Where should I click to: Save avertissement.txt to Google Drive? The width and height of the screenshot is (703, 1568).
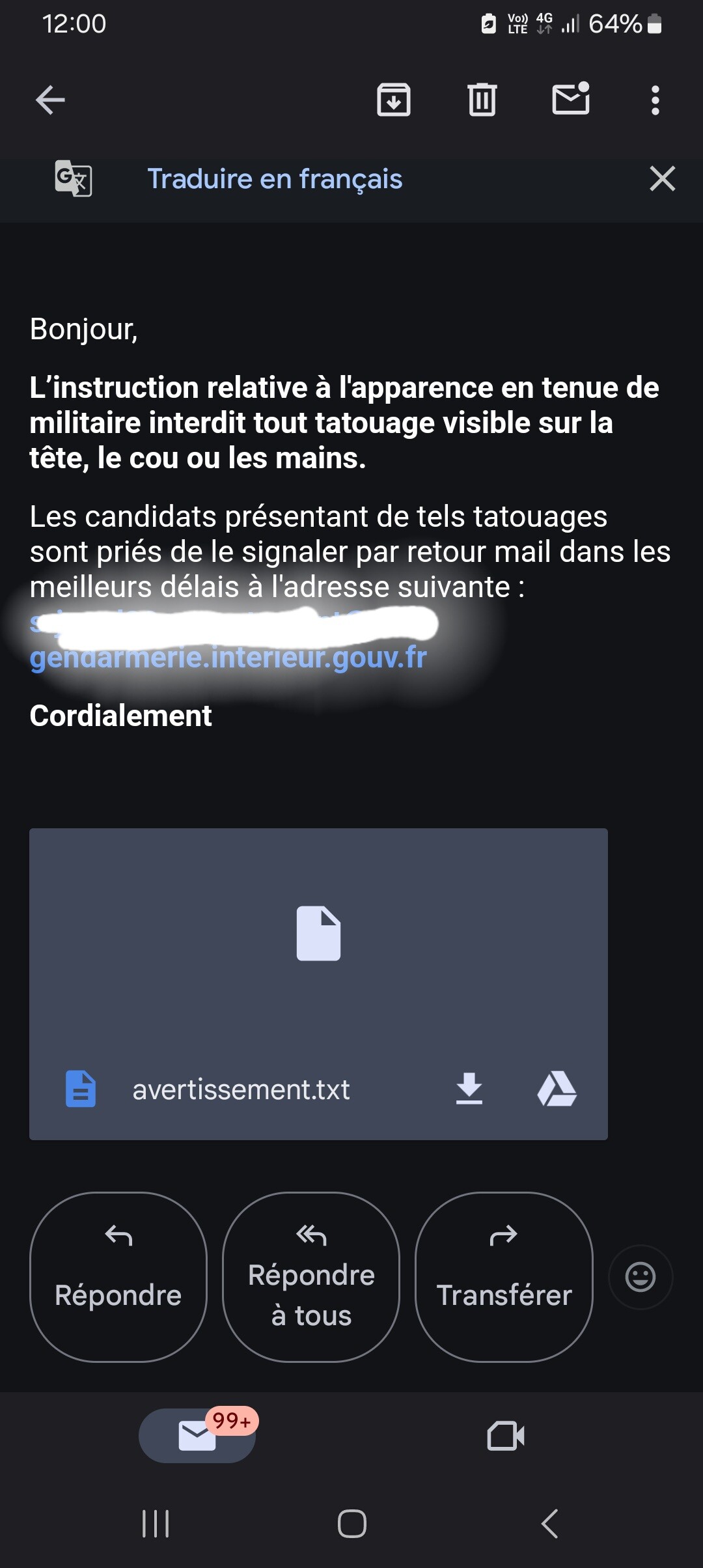tap(557, 1089)
